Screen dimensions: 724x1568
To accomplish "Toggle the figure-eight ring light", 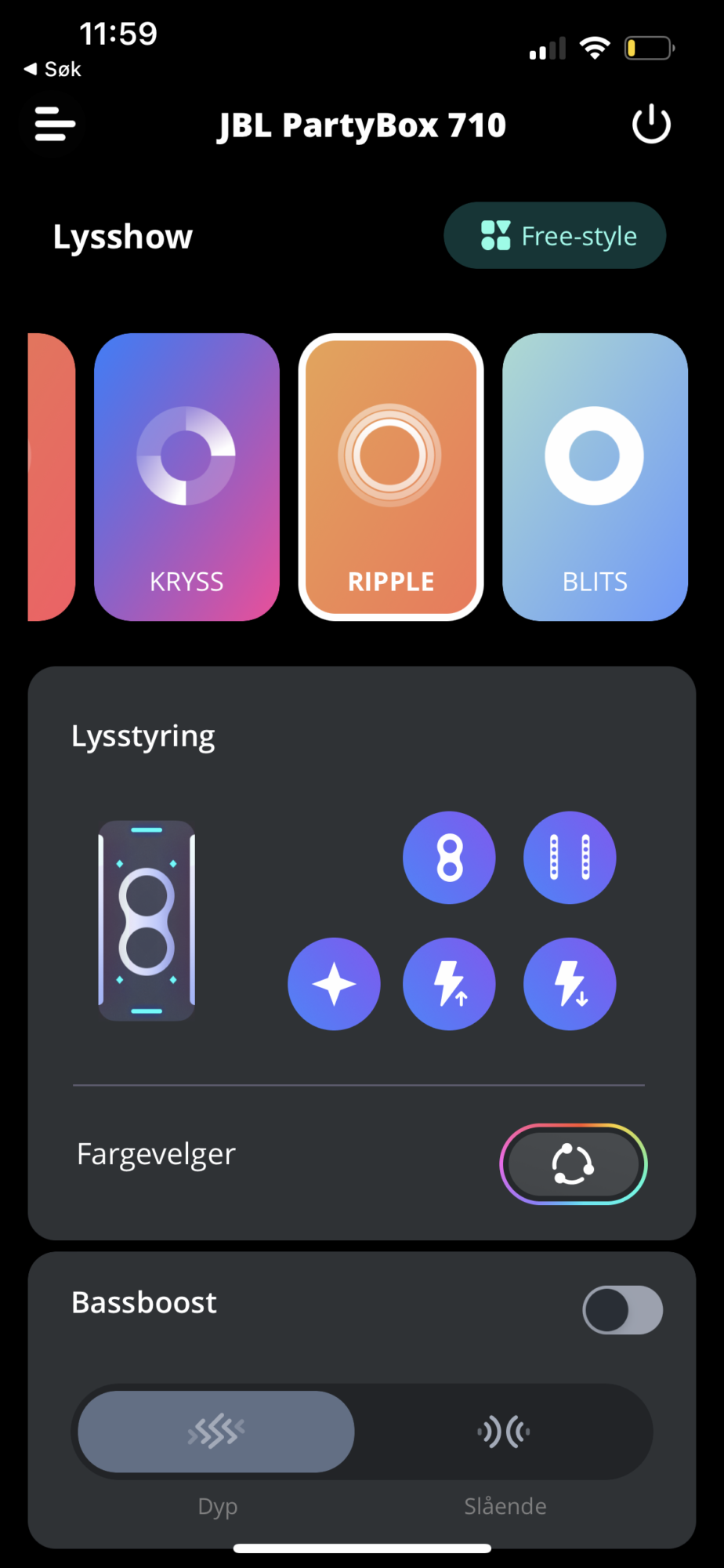I will point(449,858).
